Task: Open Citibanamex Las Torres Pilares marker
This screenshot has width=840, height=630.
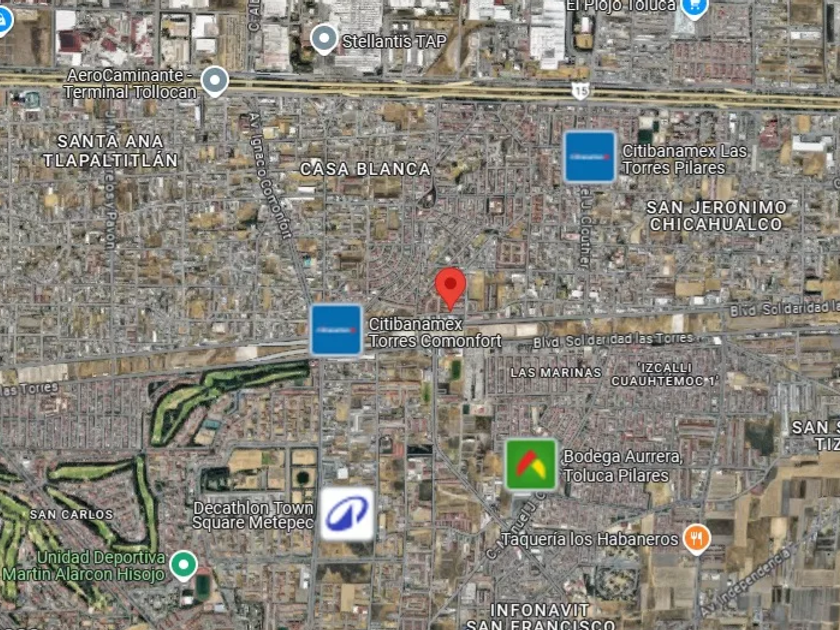Action: pyautogui.click(x=590, y=157)
